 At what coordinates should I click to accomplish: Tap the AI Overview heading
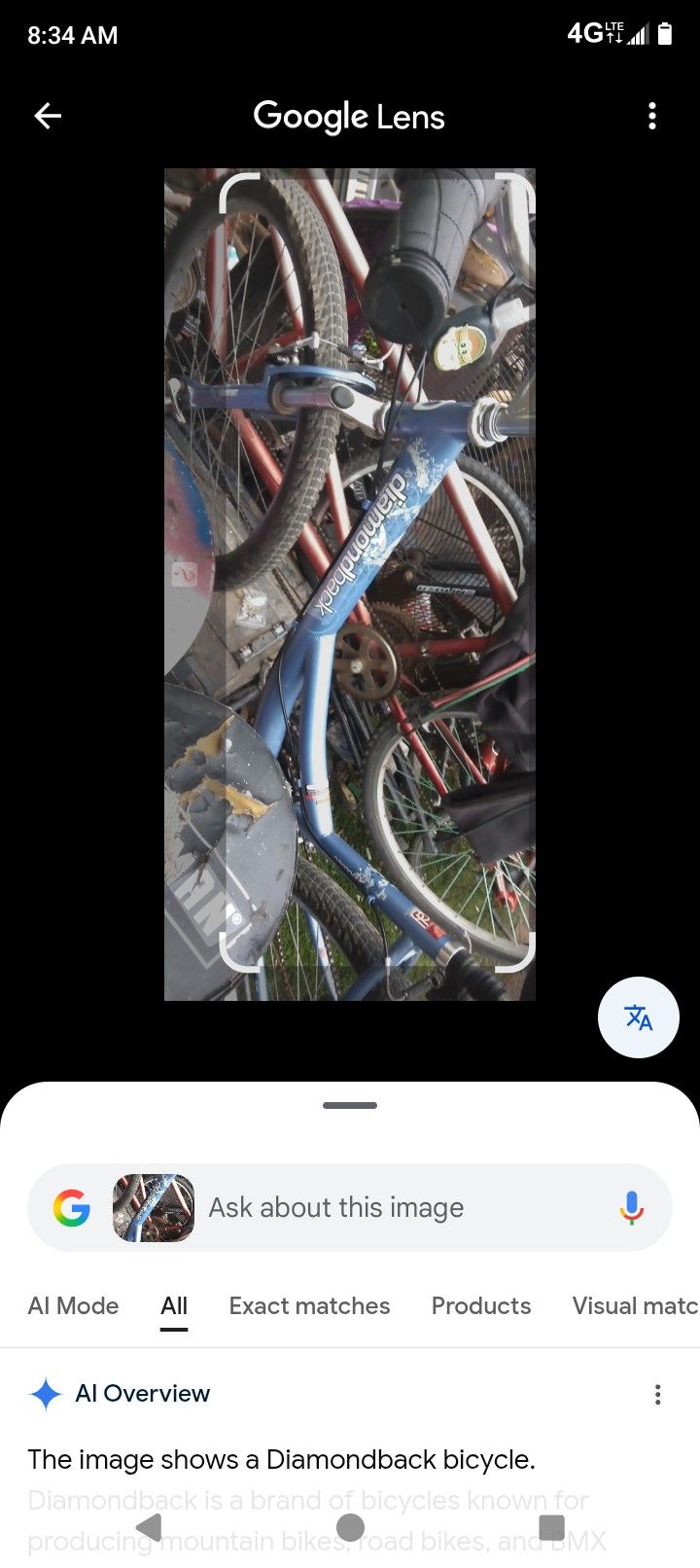[x=142, y=1393]
